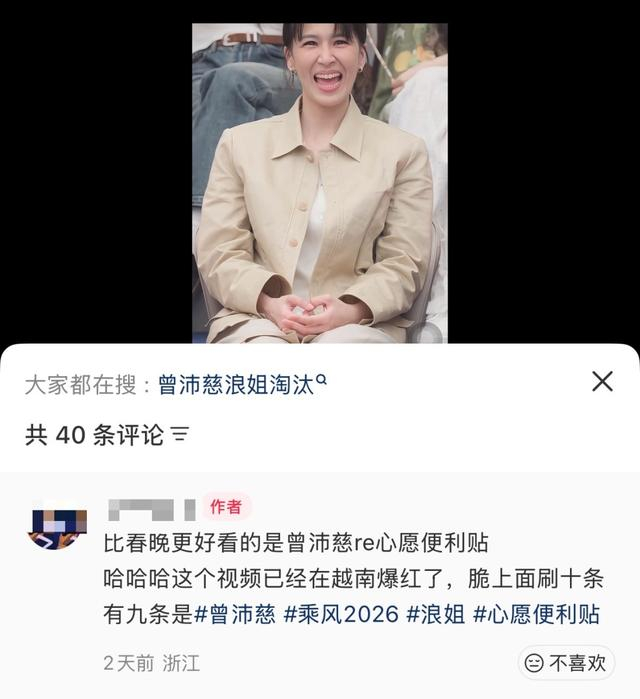View the post photo above the comments

coord(320,183)
